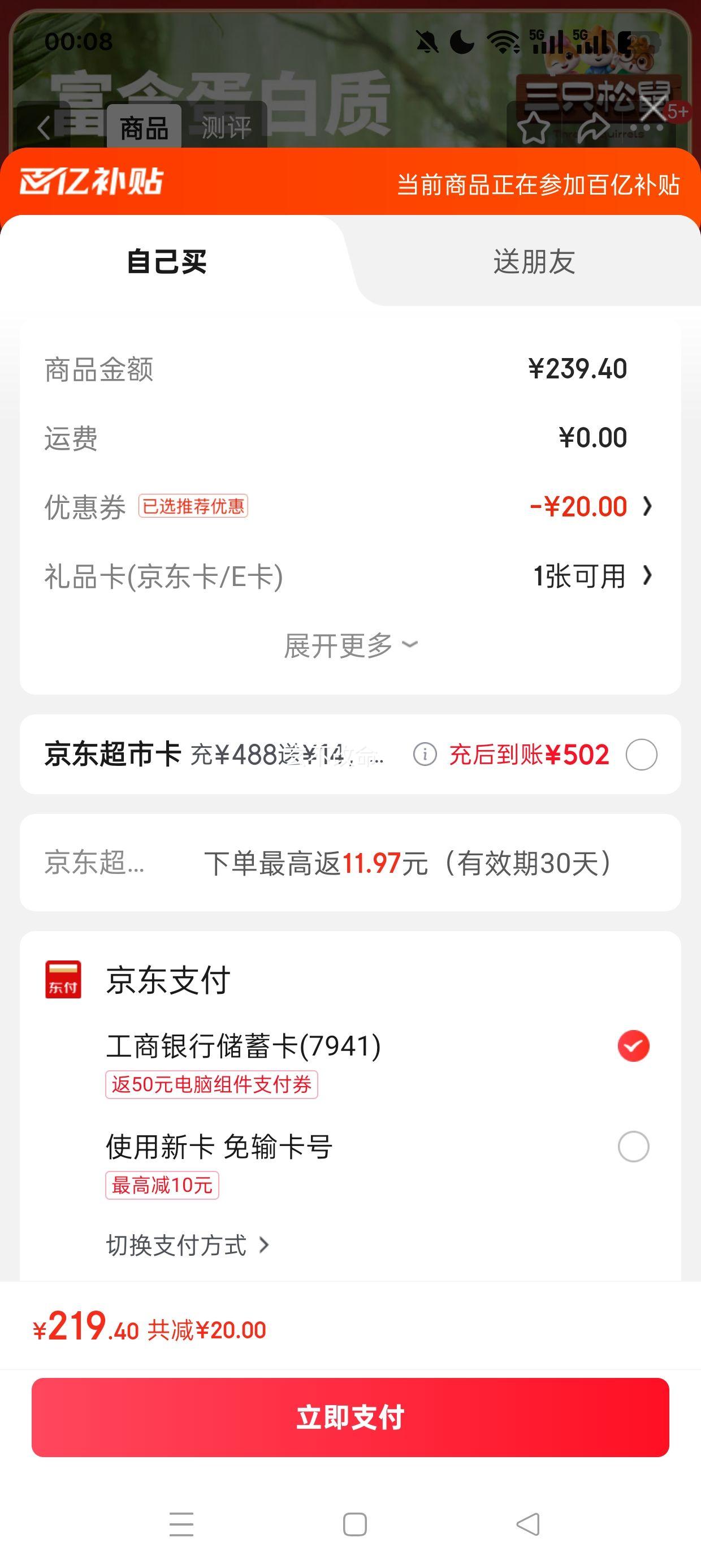Select the 京东超市卡 recharge option

pos(642,755)
